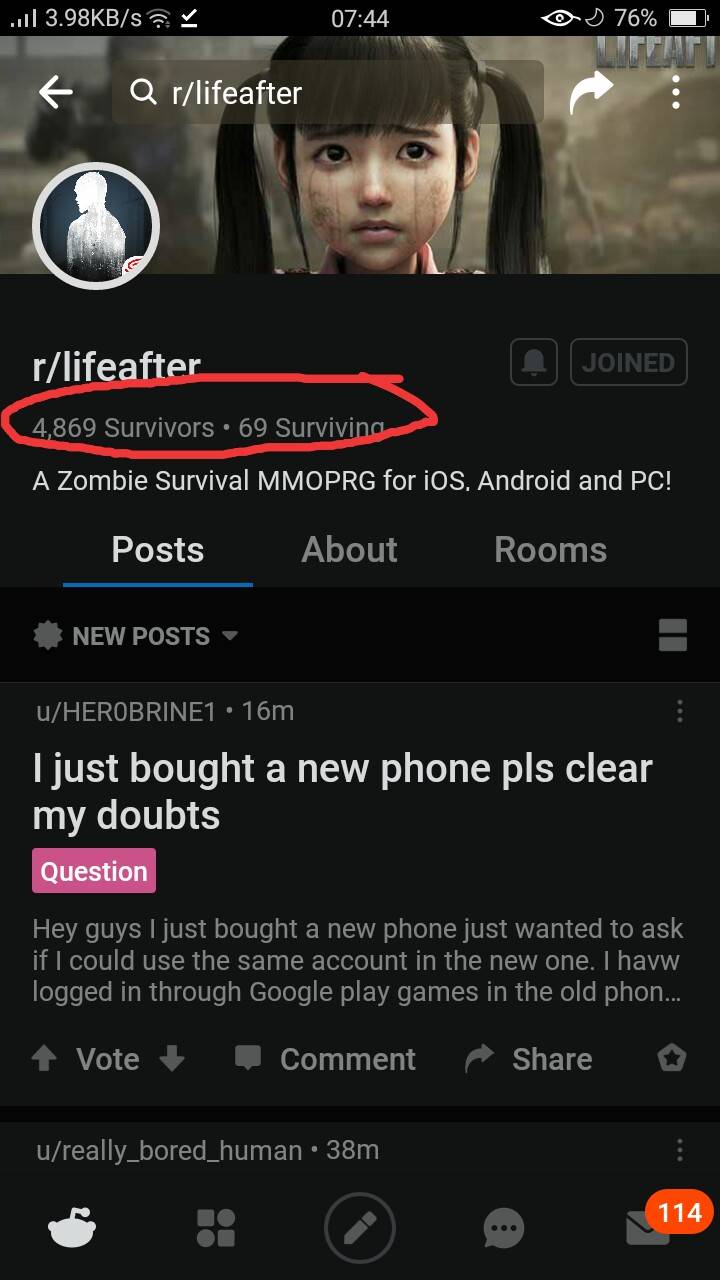Share the new phone post
720x1280 pixels.
(530, 1059)
